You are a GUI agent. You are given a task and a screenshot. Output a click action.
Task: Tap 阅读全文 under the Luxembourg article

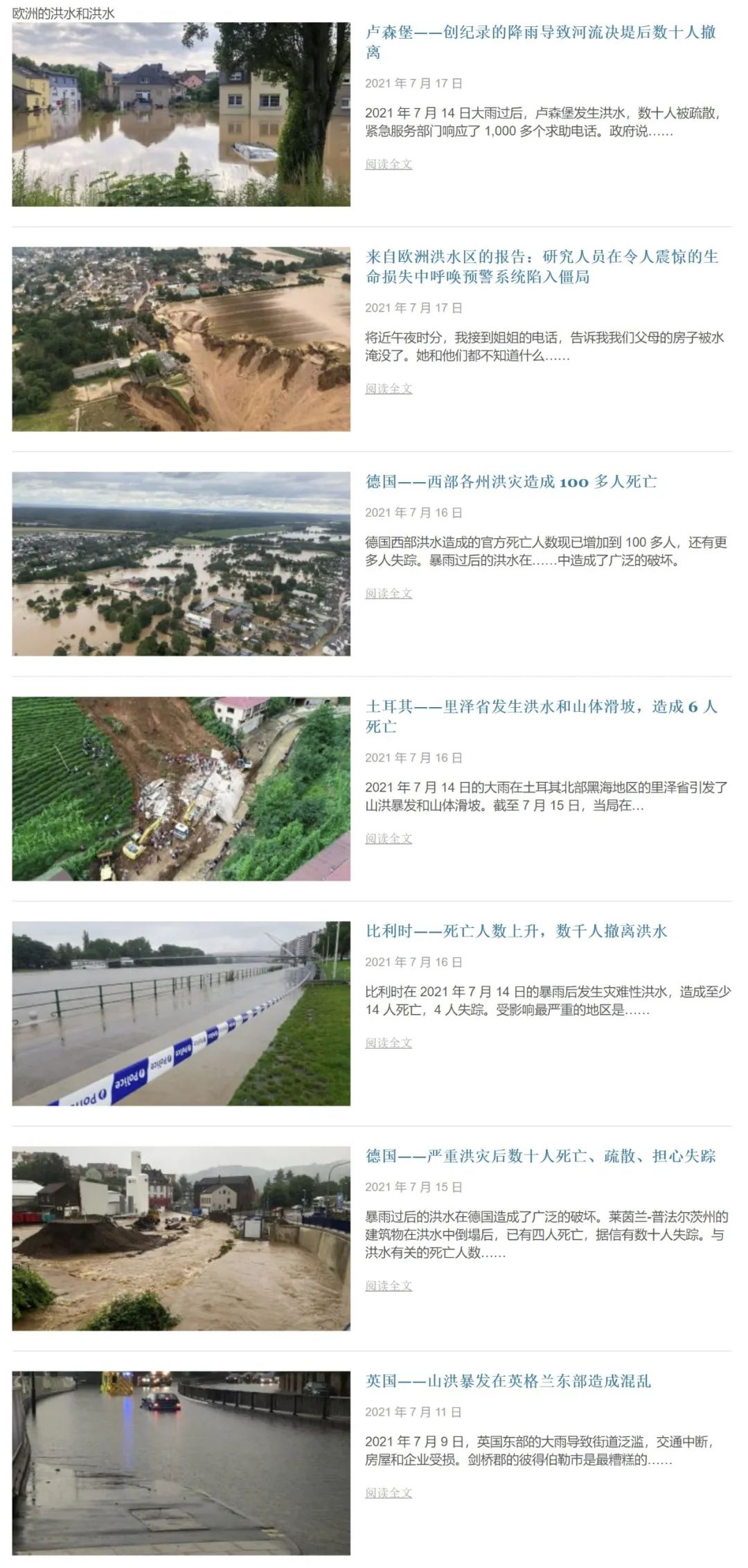click(x=389, y=164)
